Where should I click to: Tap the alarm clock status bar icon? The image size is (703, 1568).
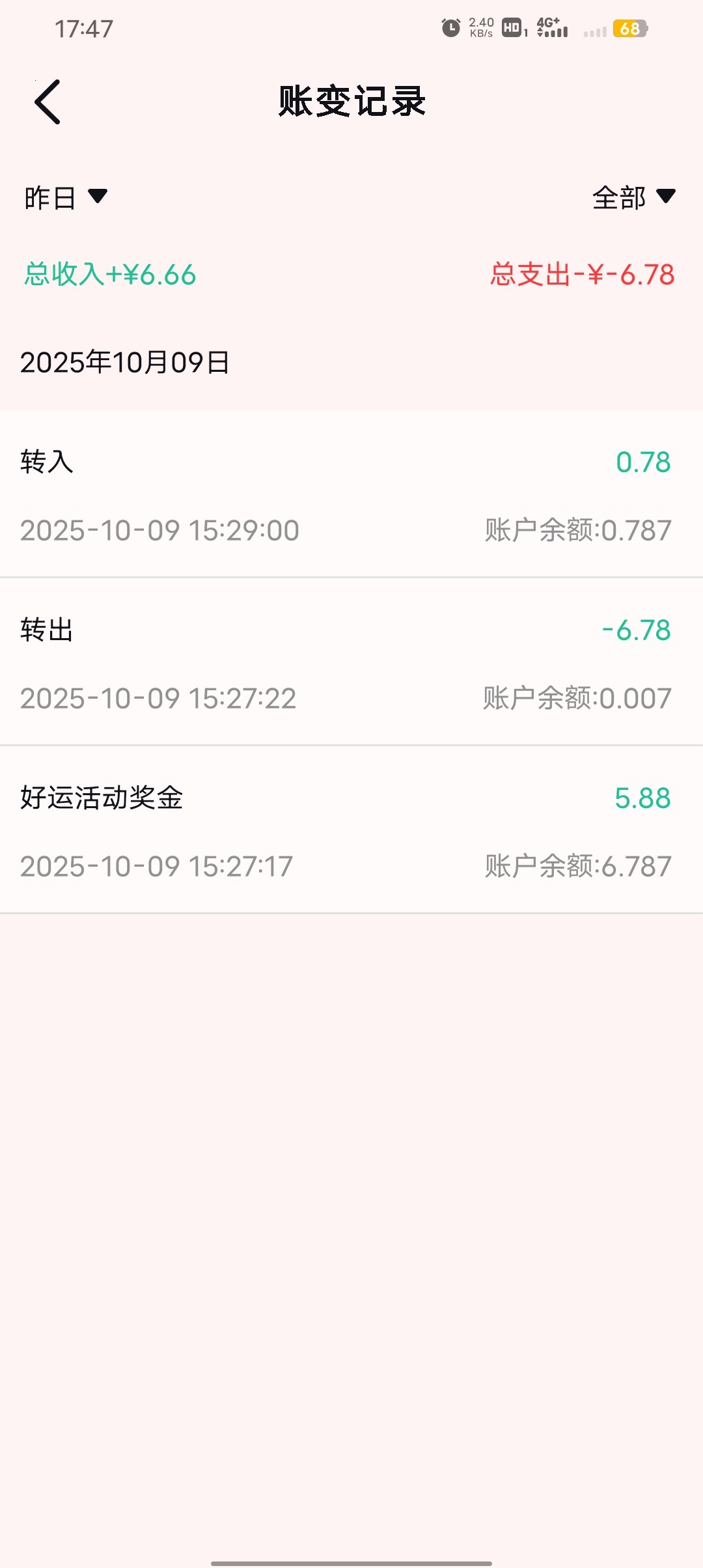[450, 27]
